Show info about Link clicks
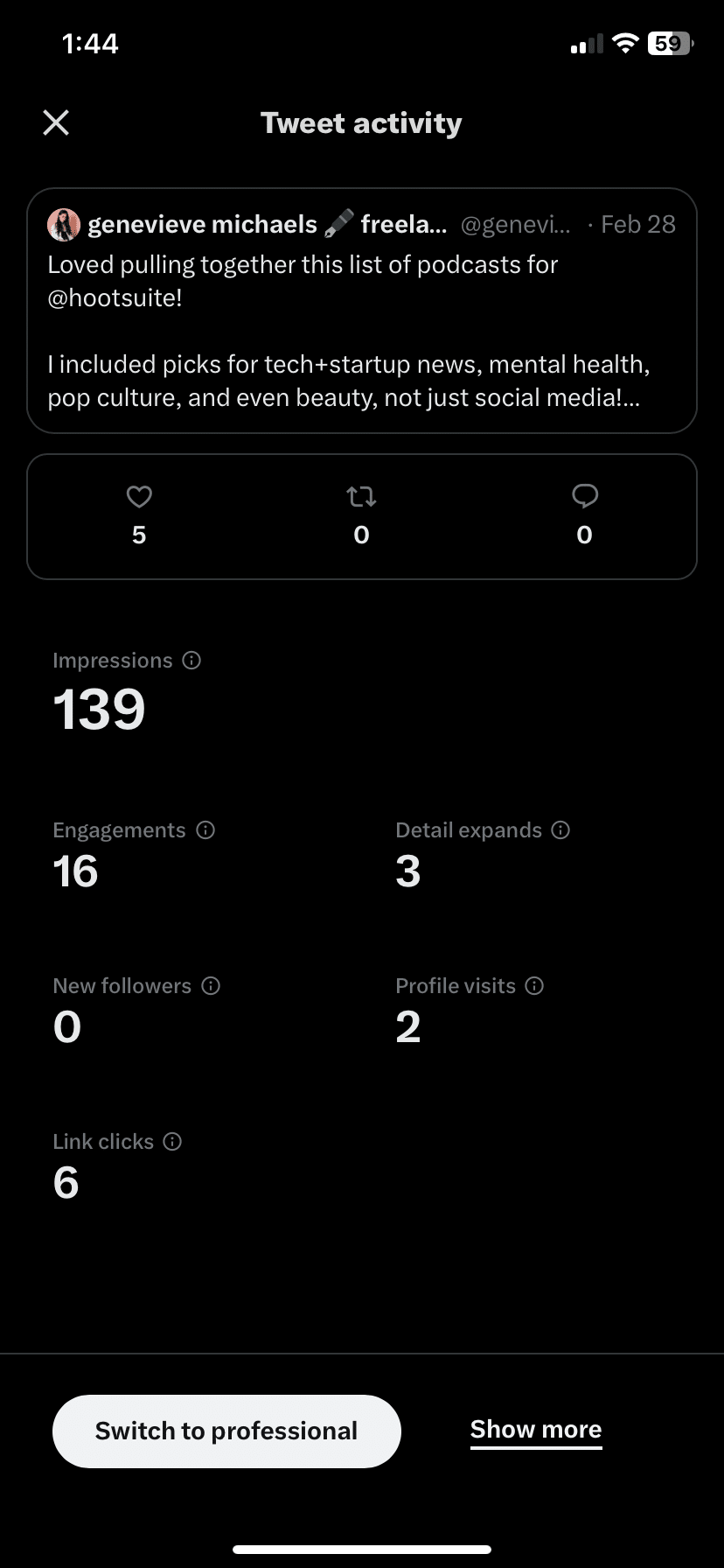 (172, 1141)
